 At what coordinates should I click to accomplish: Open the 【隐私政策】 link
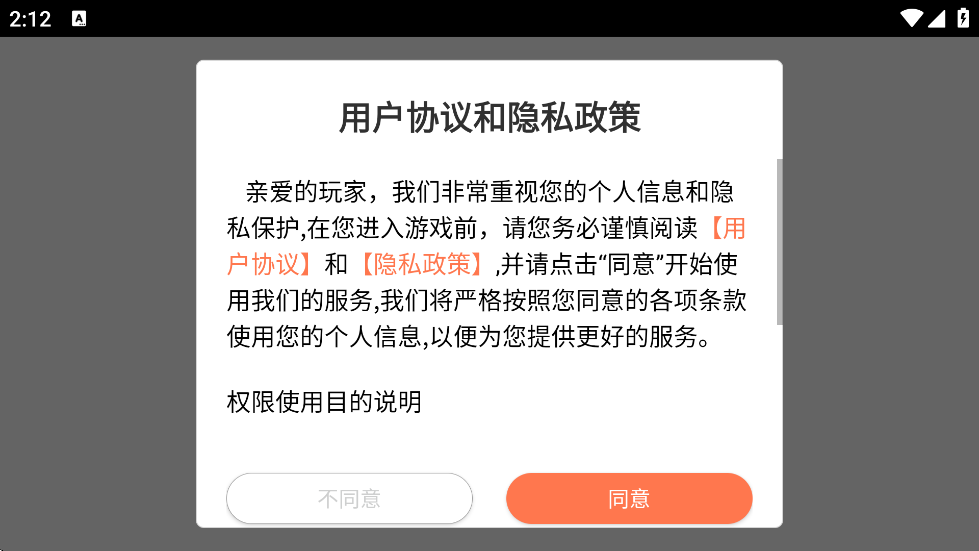[422, 264]
